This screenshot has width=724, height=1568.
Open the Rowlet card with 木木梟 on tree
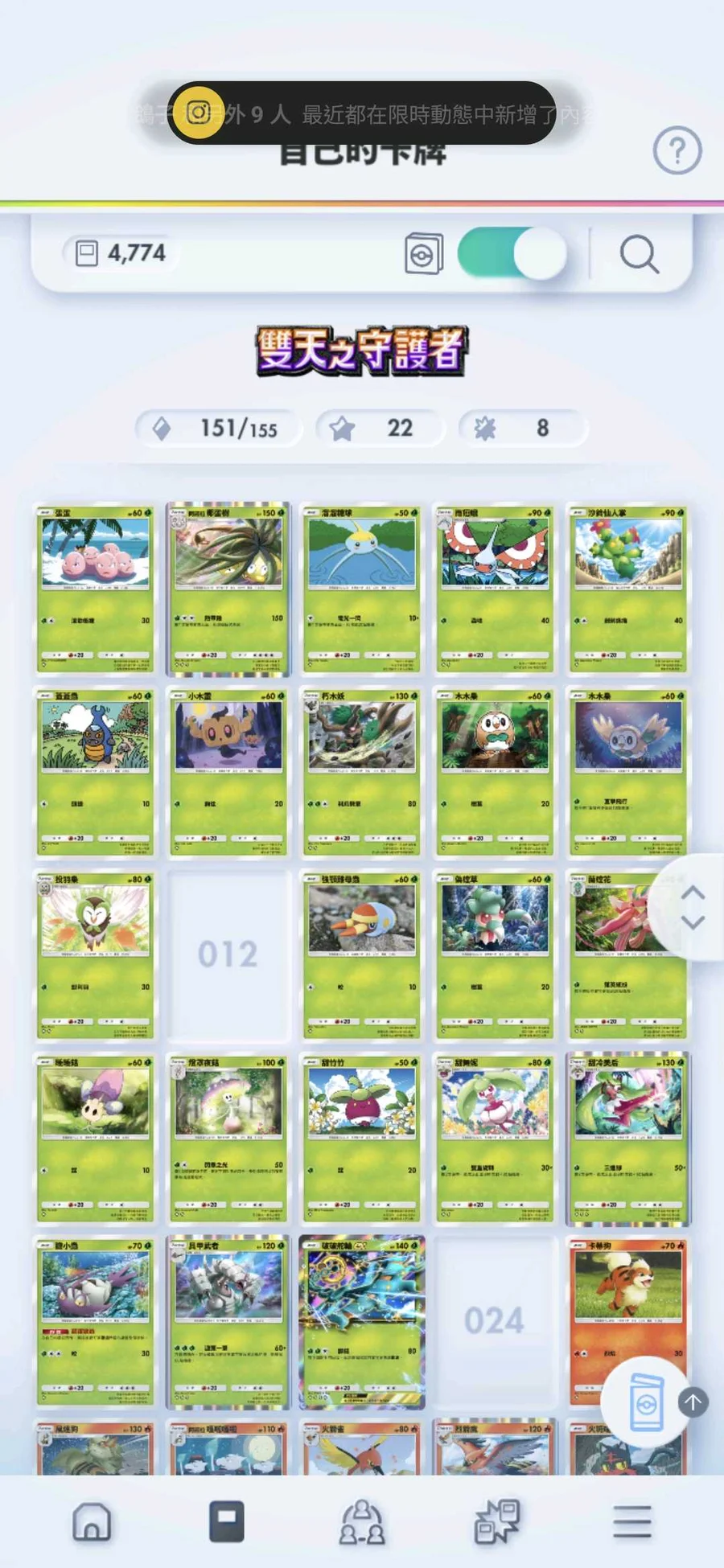495,772
